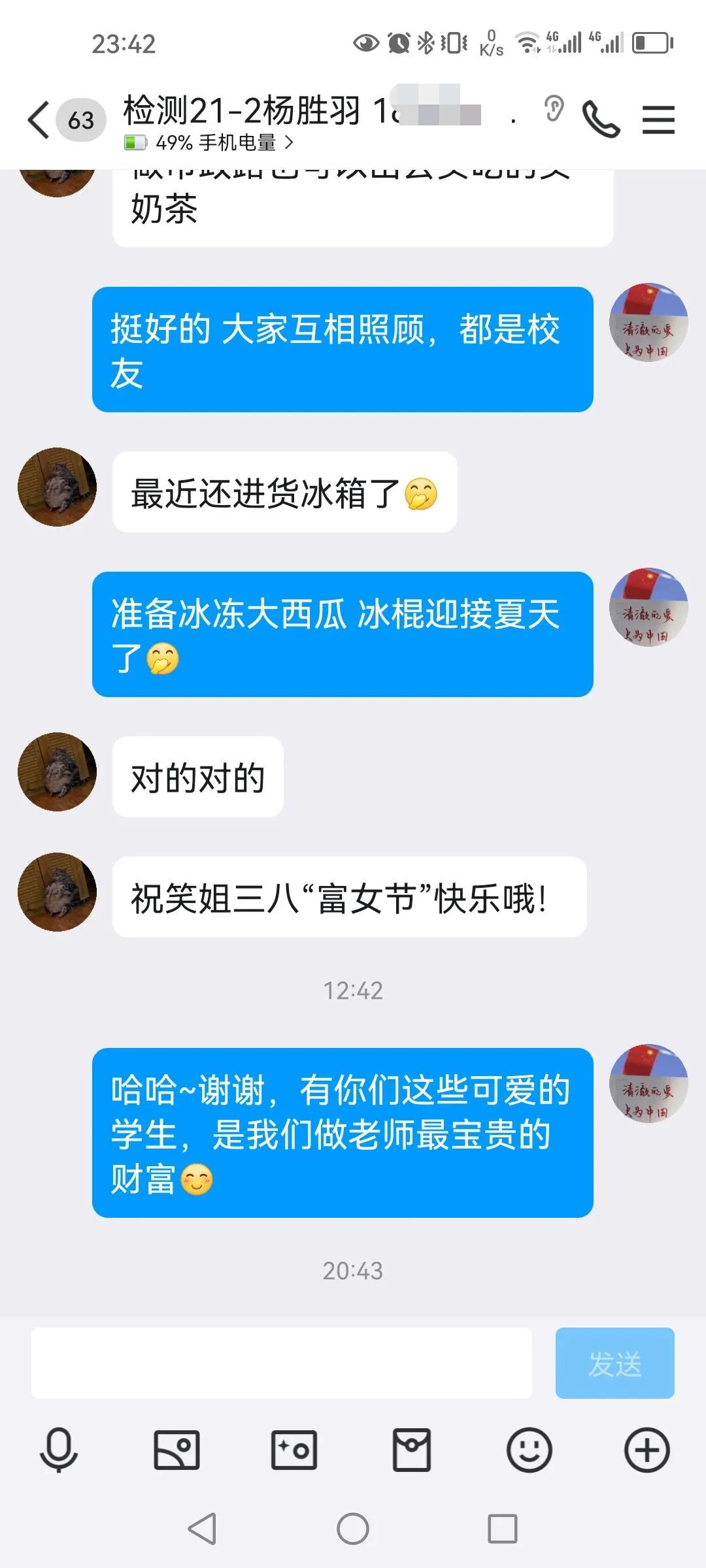Toggle earpiece listening mode icon
The width and height of the screenshot is (706, 1568).
click(x=554, y=108)
